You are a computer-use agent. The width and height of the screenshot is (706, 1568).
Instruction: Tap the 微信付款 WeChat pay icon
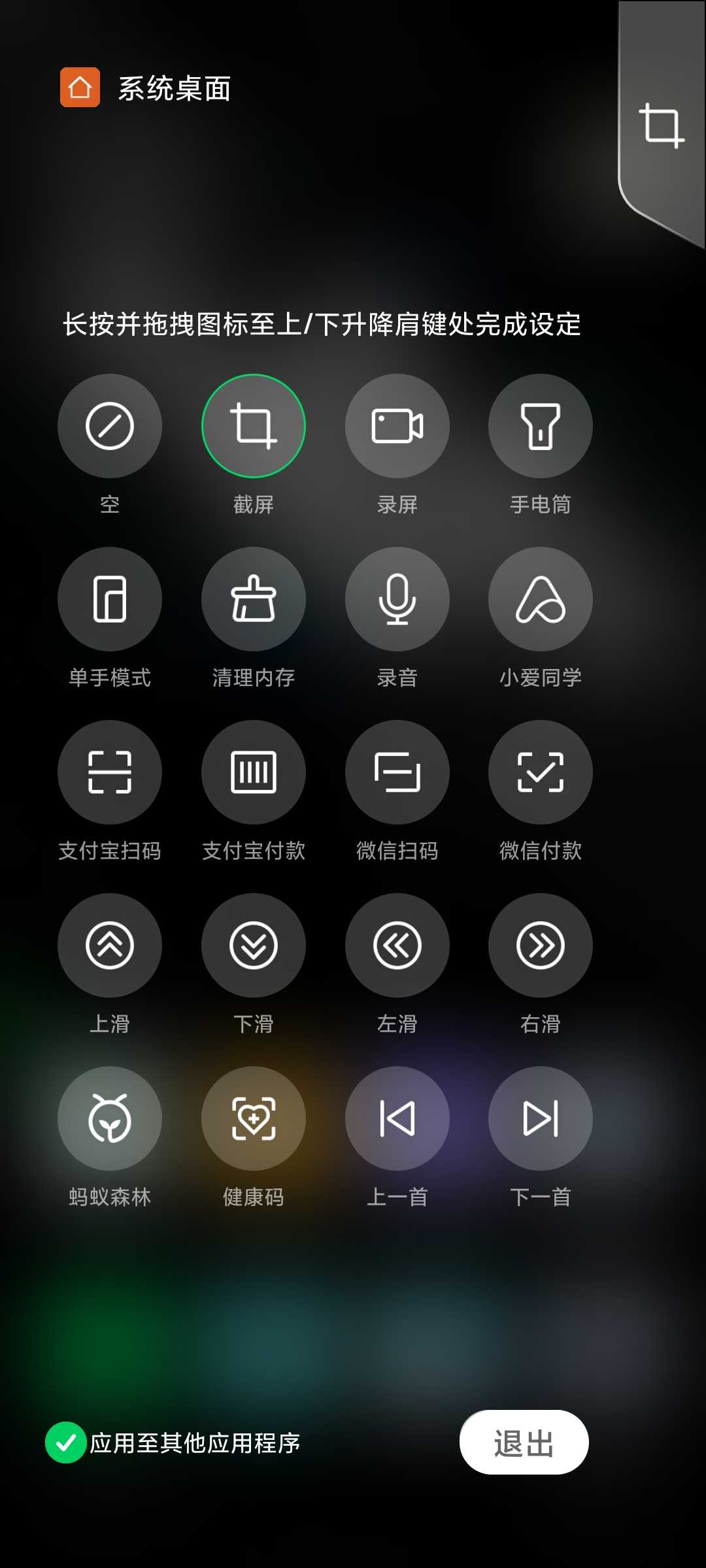[541, 772]
